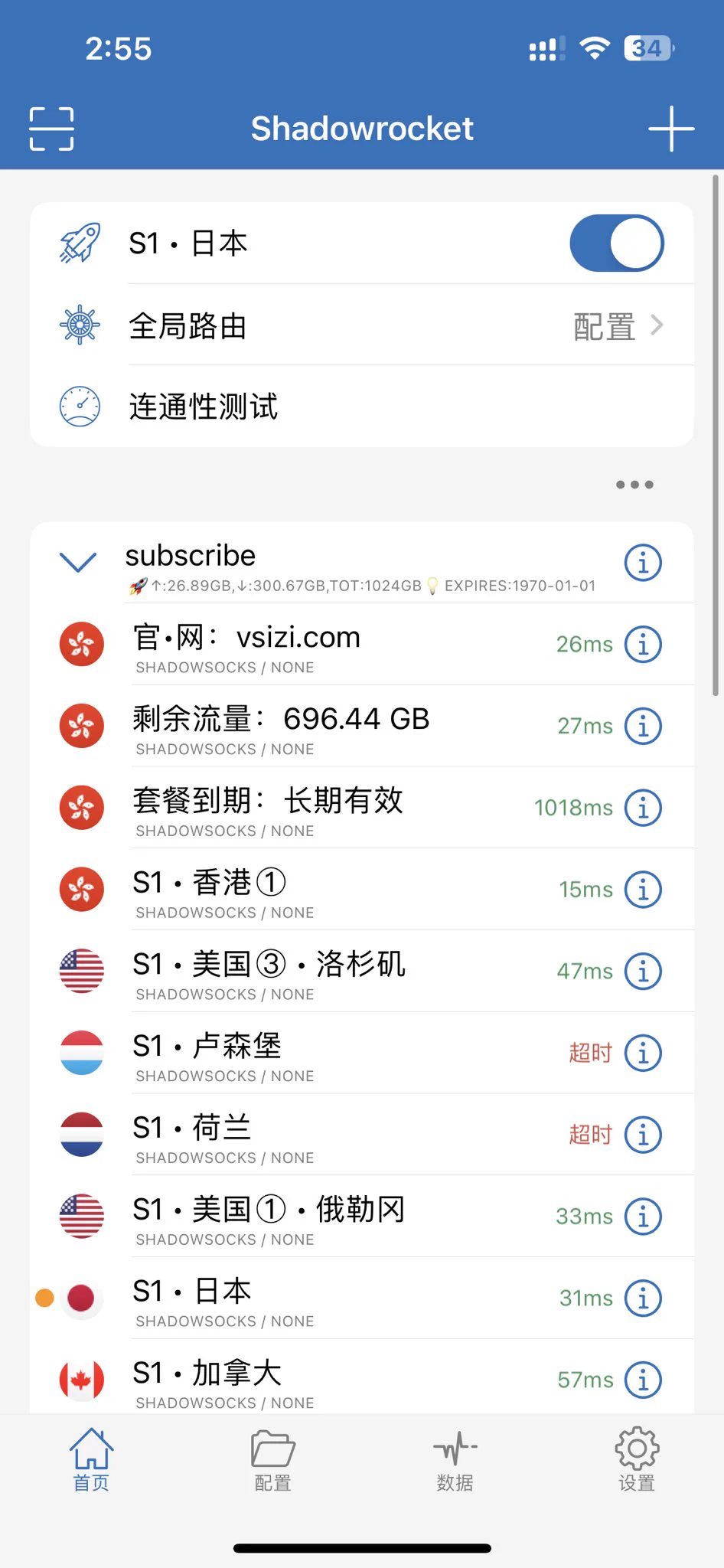Screen dimensions: 724x1568
Task: Run the 连通性测试 connectivity test
Action: (361, 407)
